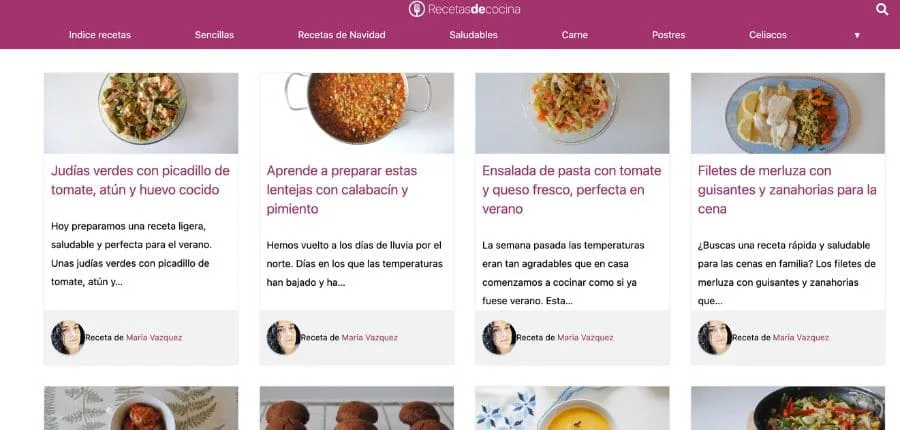Read the lentejas con calabacín recipe
Viewport: 900px width, 430px height.
pyautogui.click(x=342, y=190)
